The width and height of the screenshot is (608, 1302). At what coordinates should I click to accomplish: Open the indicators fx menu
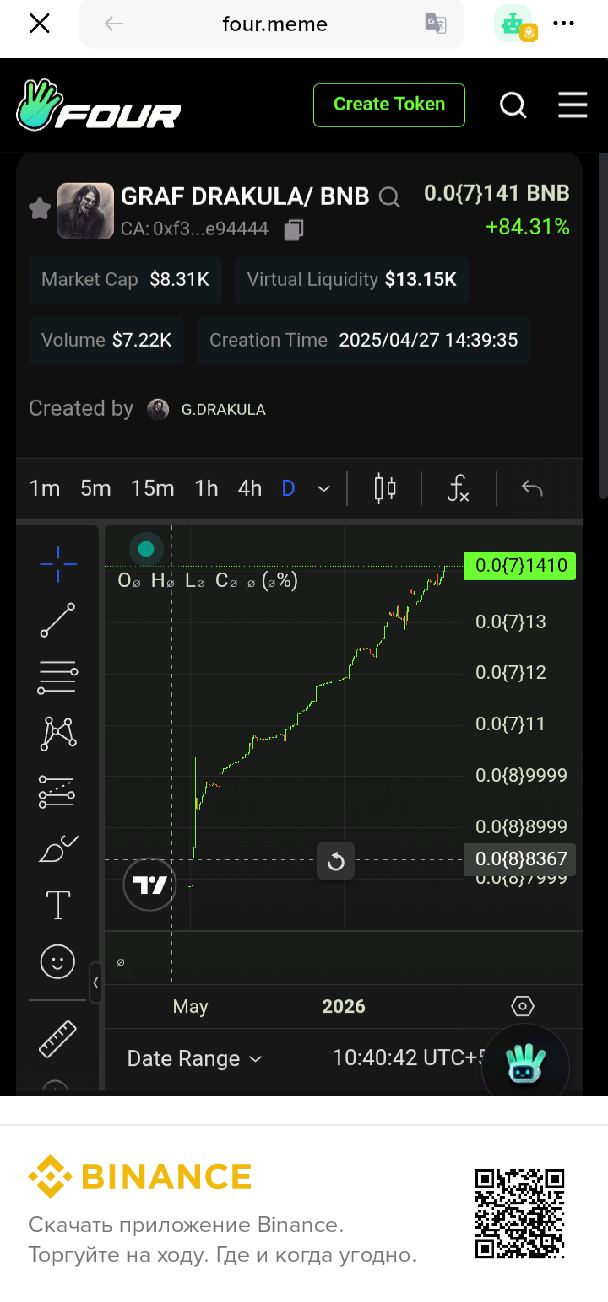[x=458, y=488]
